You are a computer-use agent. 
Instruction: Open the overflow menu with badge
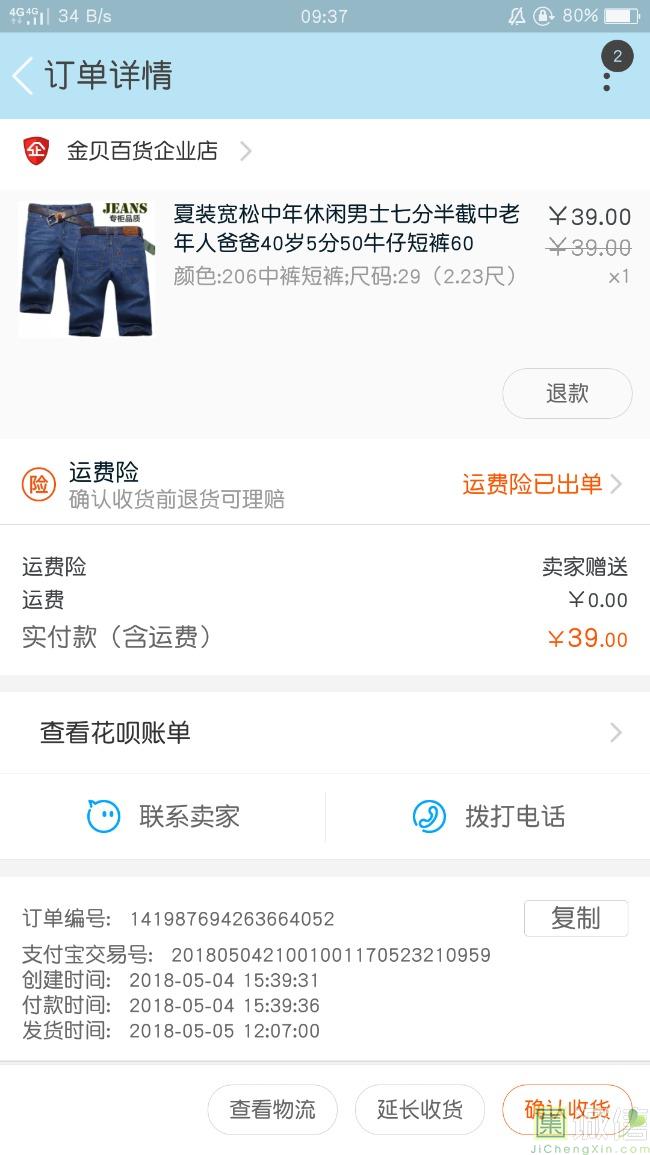tap(607, 76)
